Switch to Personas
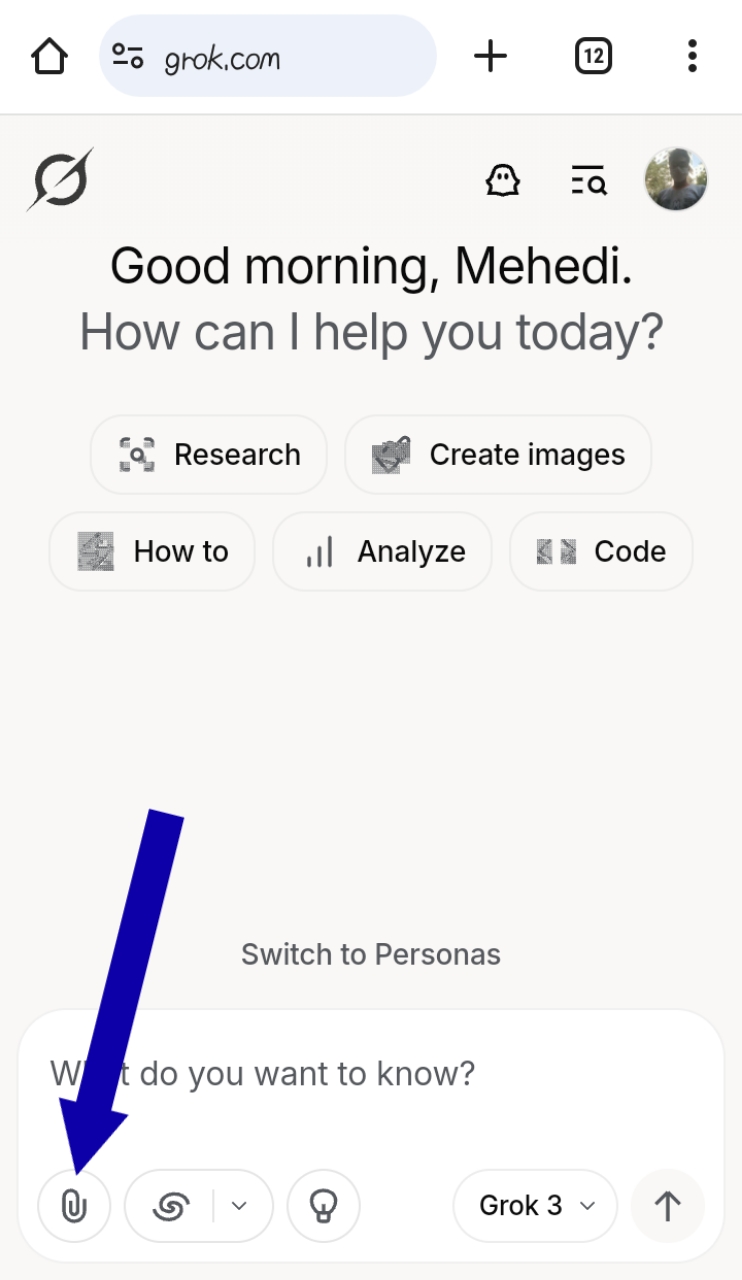 (370, 954)
